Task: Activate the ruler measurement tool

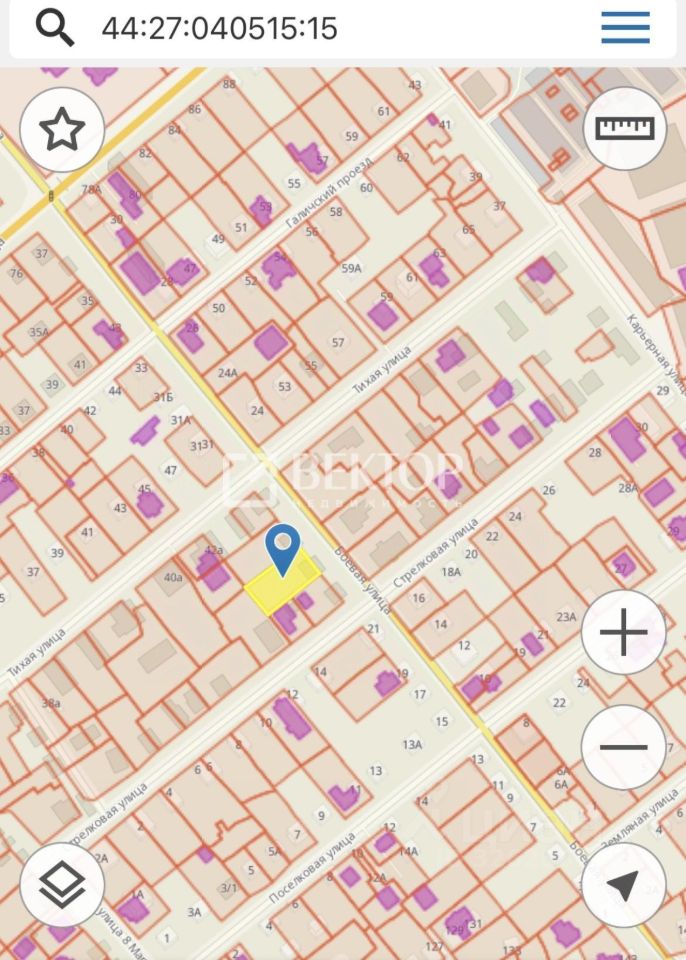Action: tap(625, 129)
